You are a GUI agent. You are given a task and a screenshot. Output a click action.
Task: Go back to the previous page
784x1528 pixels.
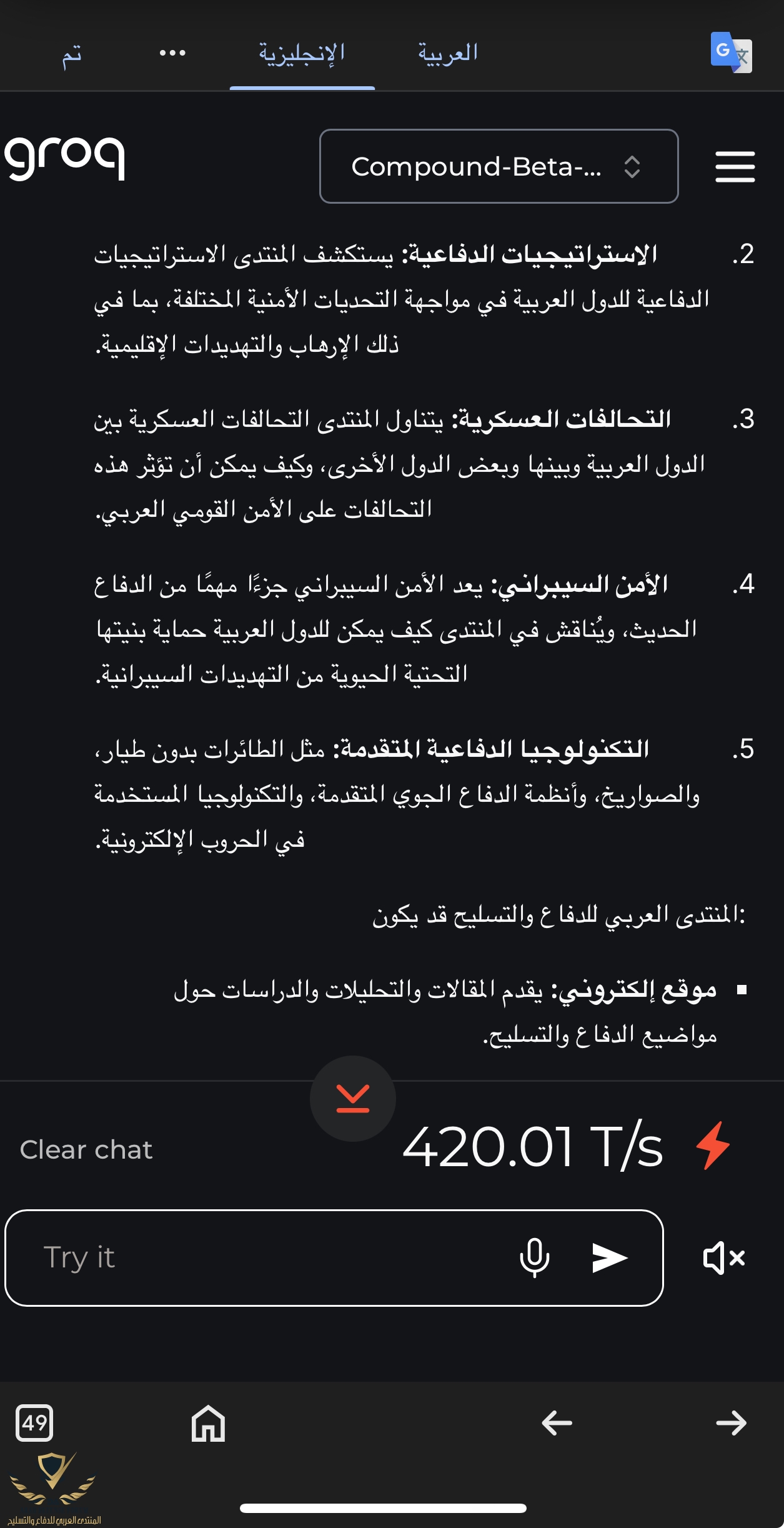pos(557,1423)
